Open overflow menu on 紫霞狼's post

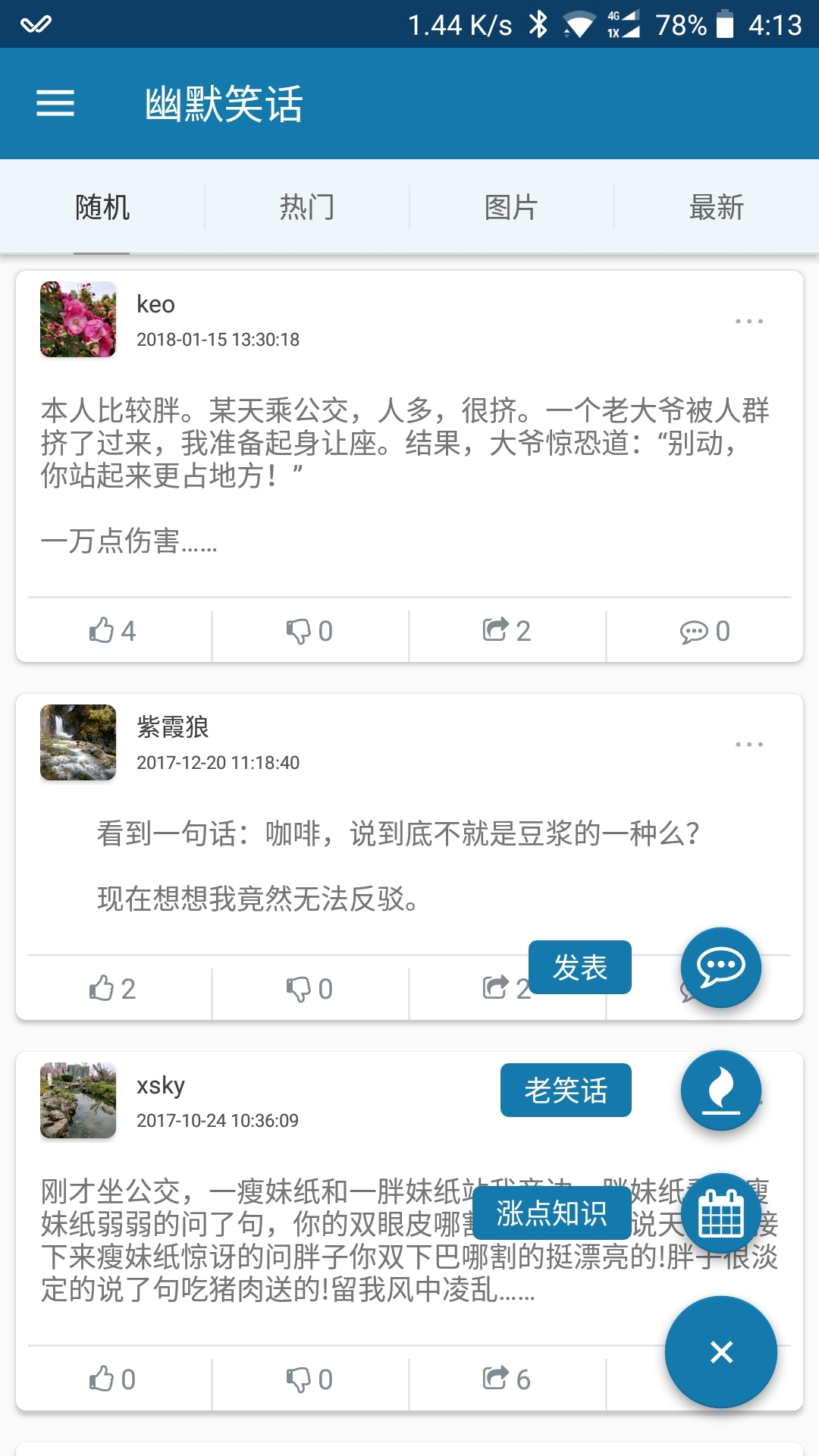pyautogui.click(x=748, y=745)
